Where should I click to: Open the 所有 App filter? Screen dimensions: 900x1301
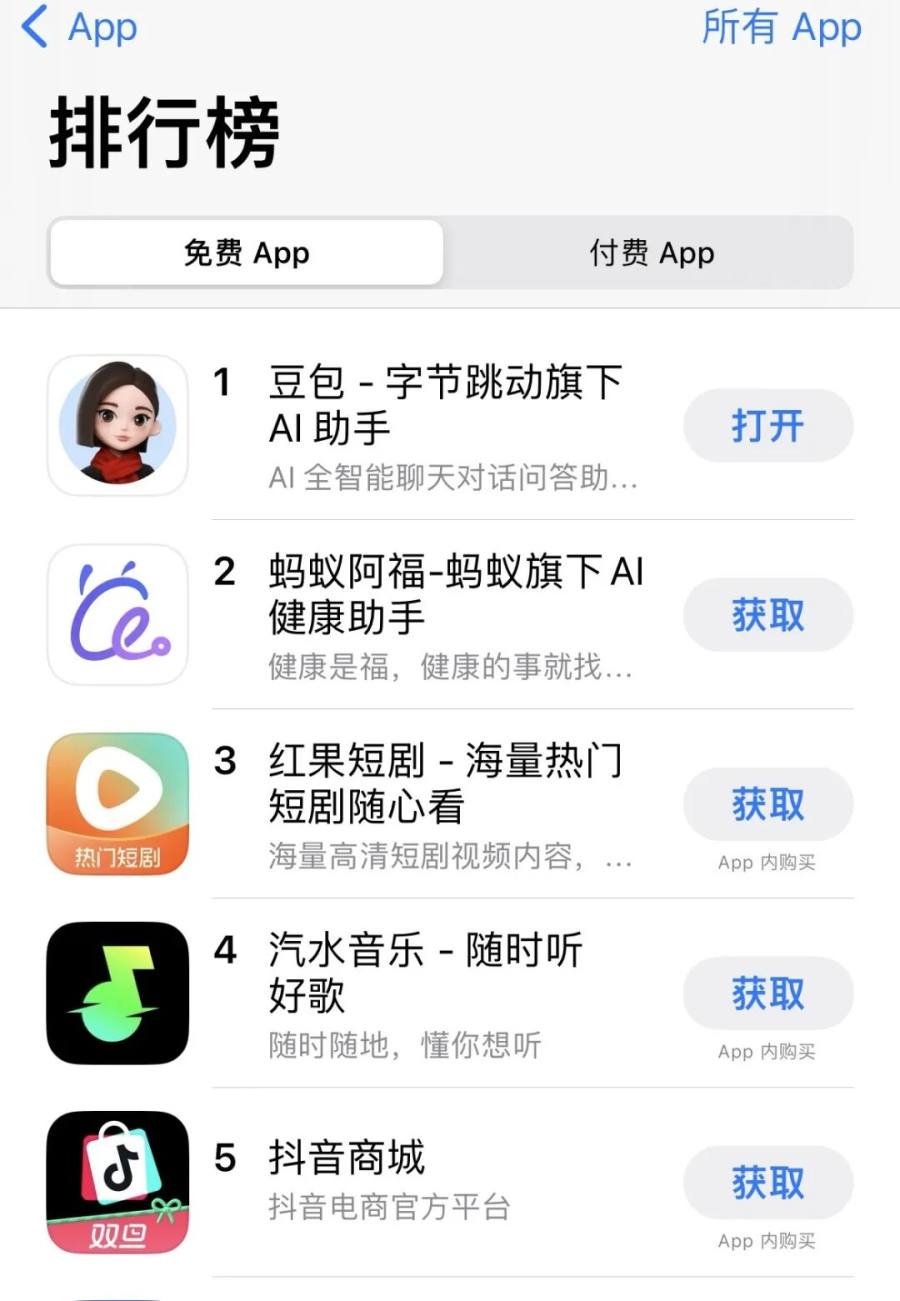click(x=781, y=27)
